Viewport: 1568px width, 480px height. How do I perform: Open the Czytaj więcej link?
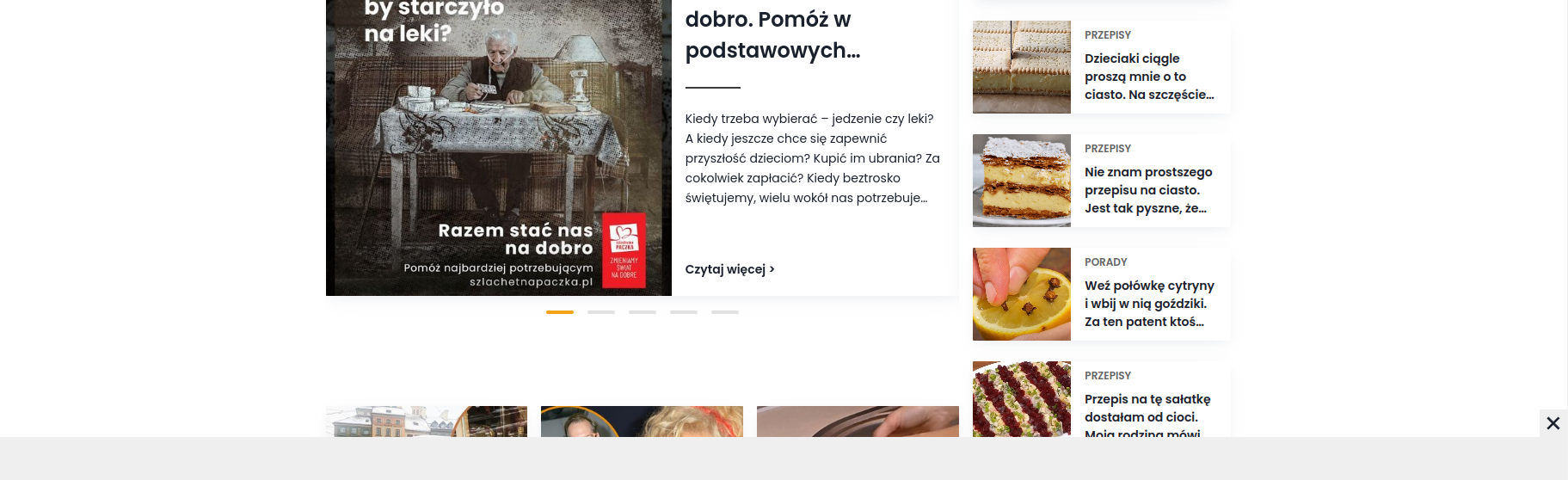[729, 269]
